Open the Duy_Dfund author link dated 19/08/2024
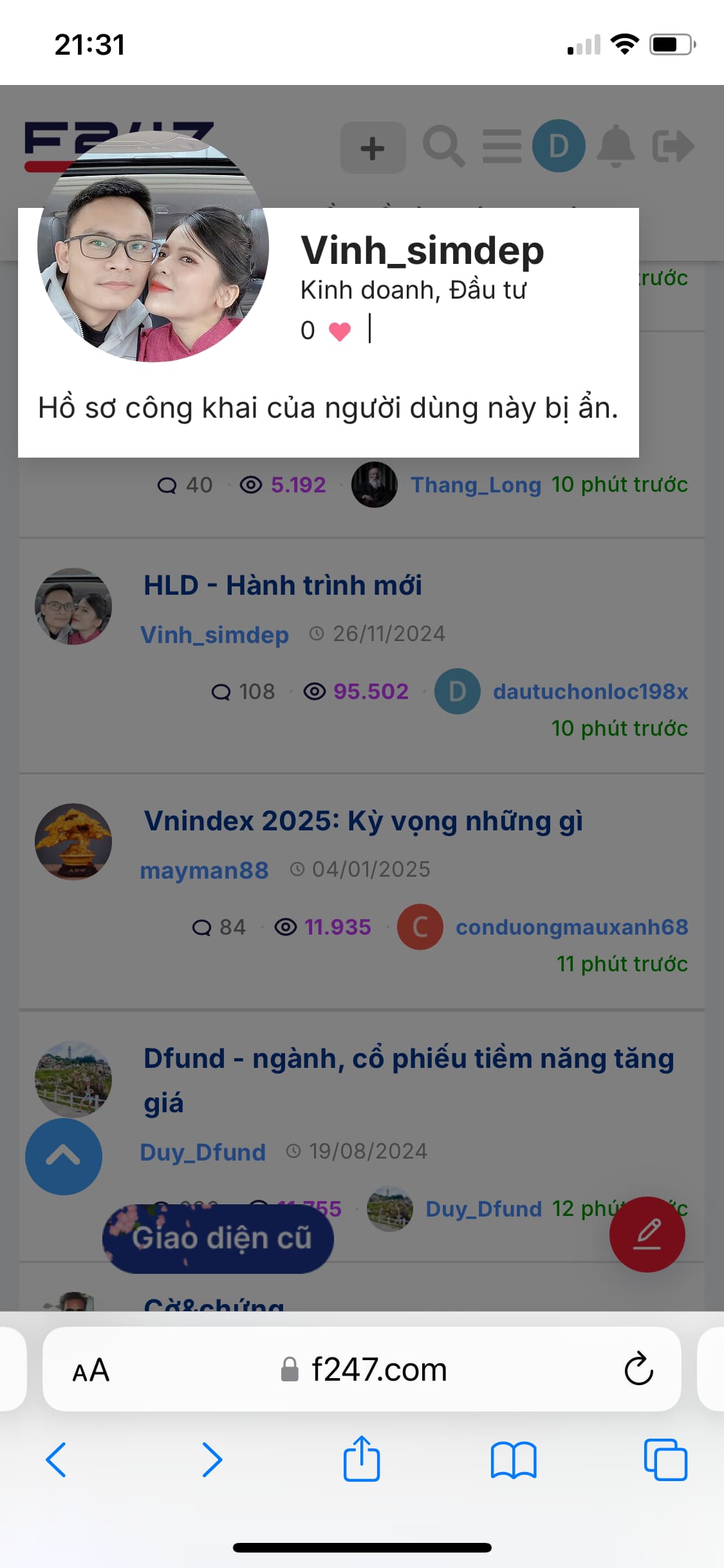 click(203, 1152)
